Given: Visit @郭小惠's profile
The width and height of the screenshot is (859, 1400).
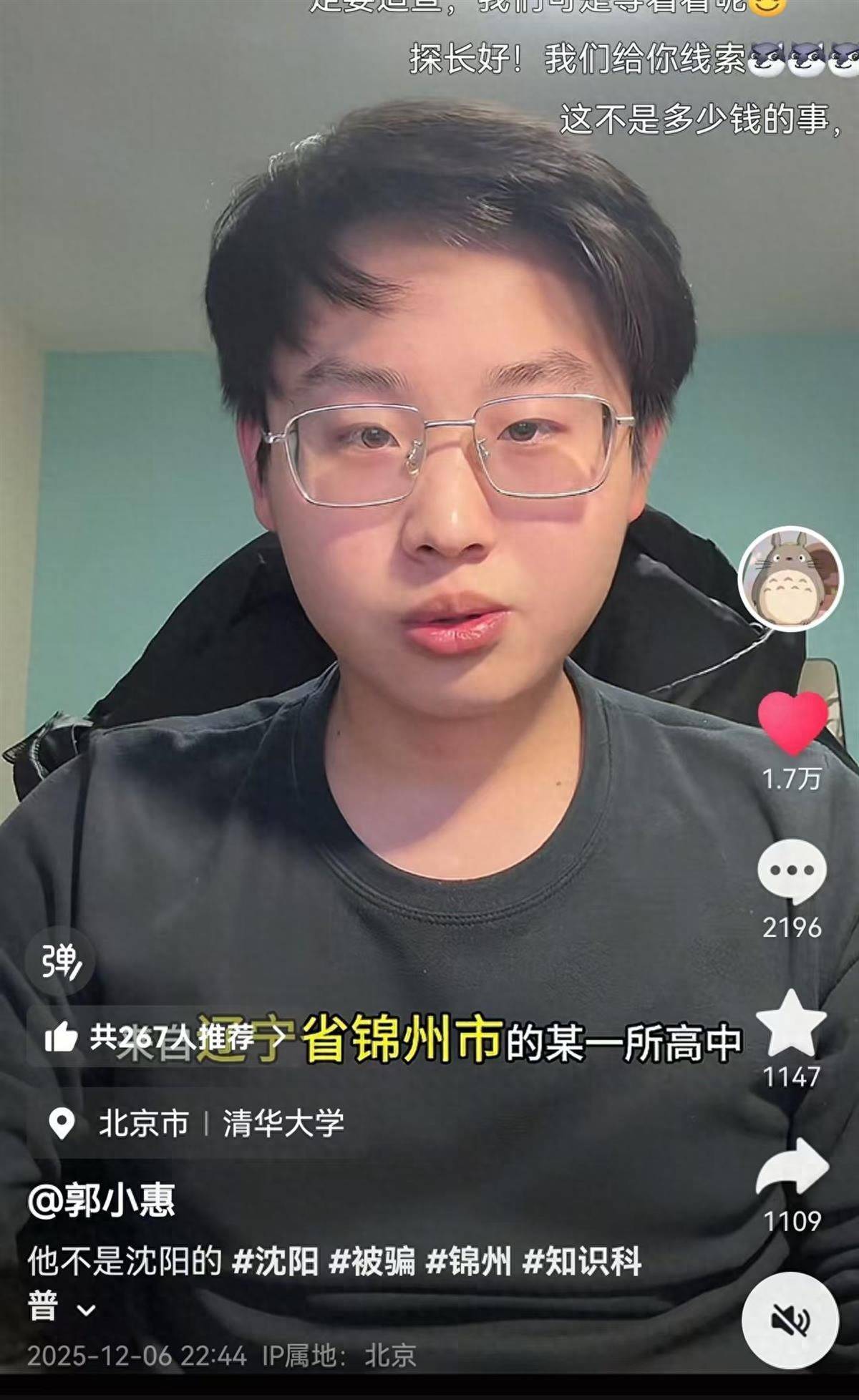Looking at the screenshot, I should (x=102, y=1200).
